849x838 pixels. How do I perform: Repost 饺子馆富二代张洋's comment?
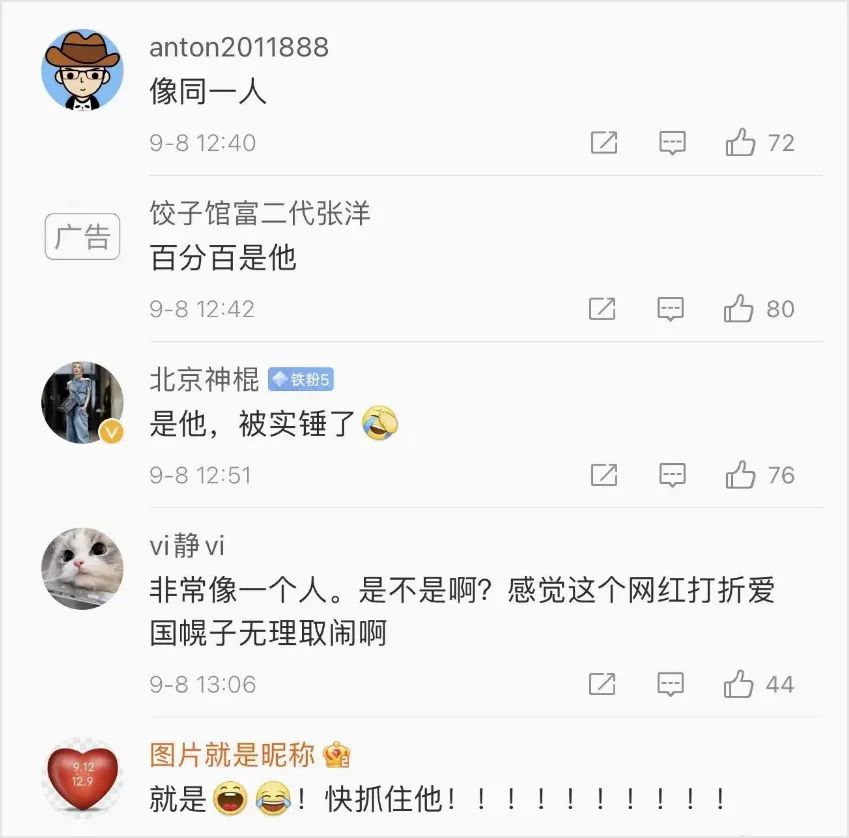(602, 309)
